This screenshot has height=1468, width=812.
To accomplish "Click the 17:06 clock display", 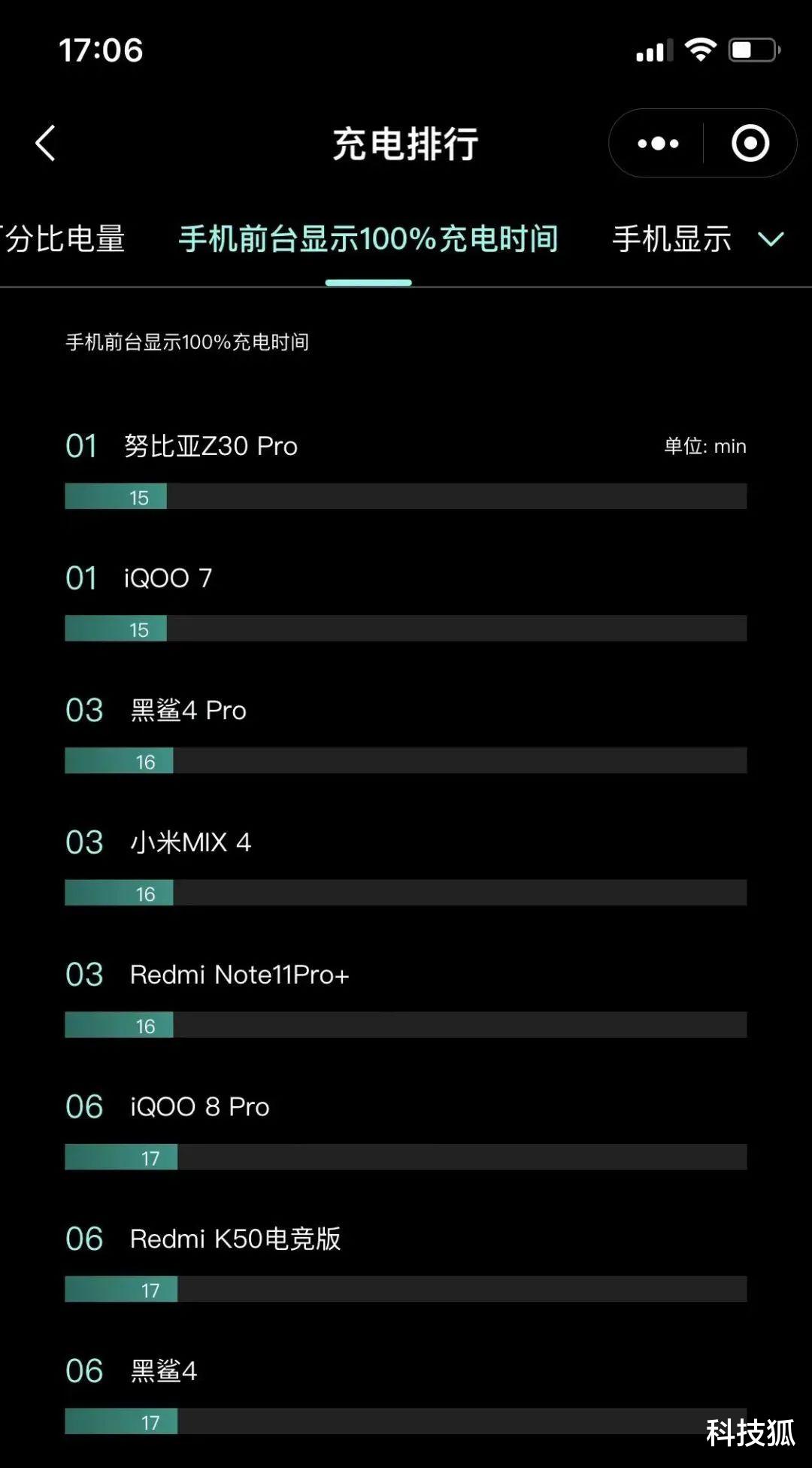I will (101, 50).
